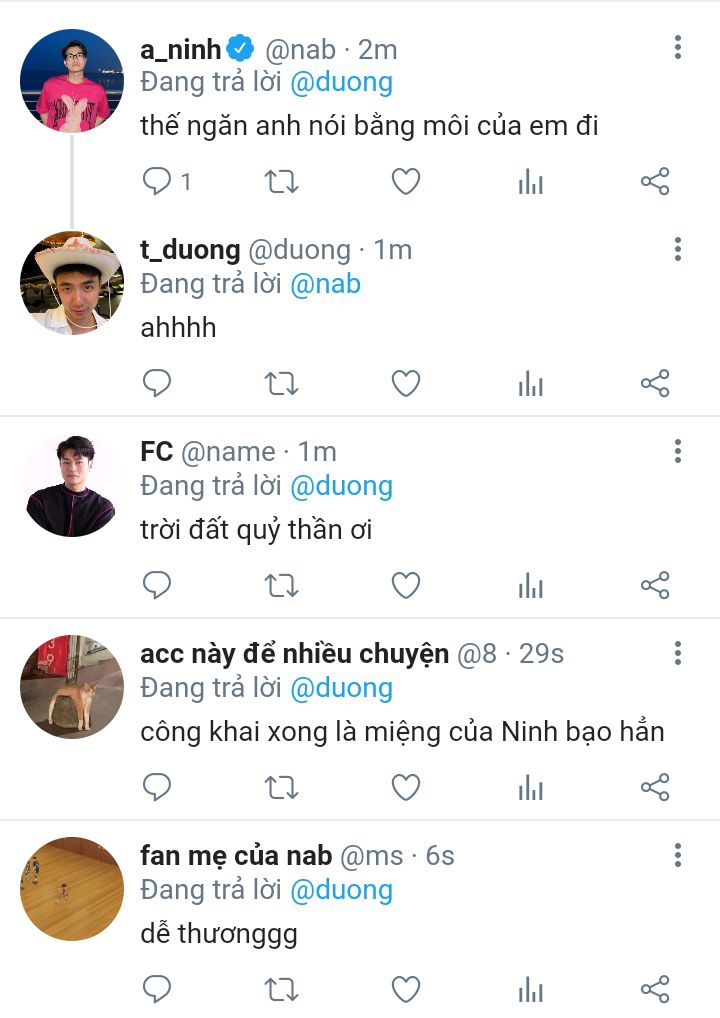720x1018 pixels.
Task: Like the tweet by "acc này để nhiều chuyện"
Action: (405, 787)
